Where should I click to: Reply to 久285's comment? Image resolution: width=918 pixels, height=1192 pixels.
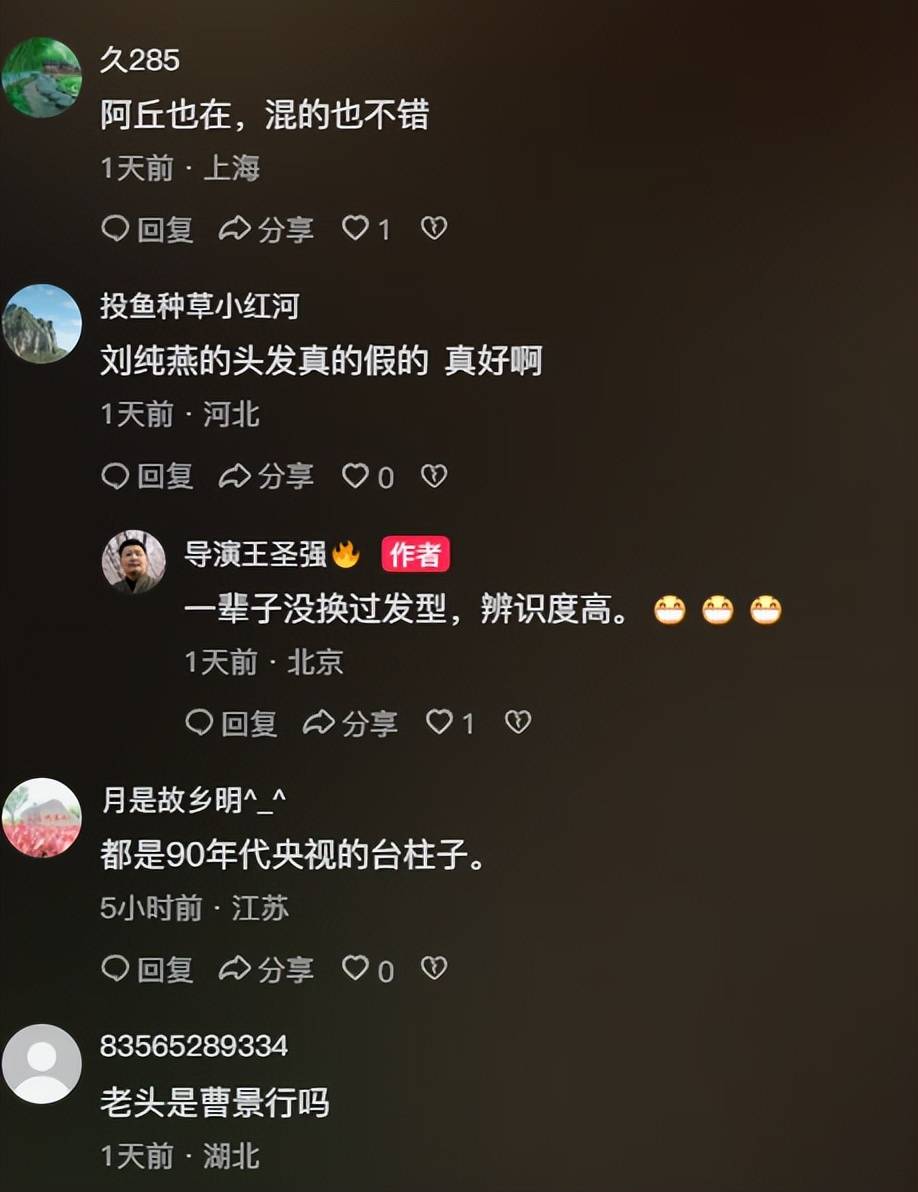point(147,230)
